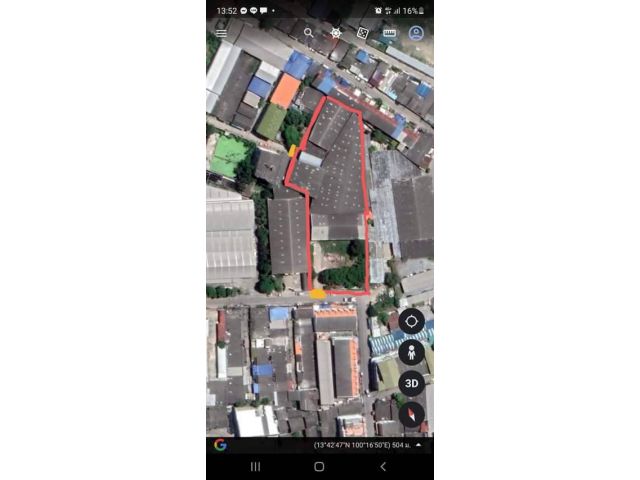Open recent apps from navigation bar
The width and height of the screenshot is (640, 480).
[x=255, y=466]
